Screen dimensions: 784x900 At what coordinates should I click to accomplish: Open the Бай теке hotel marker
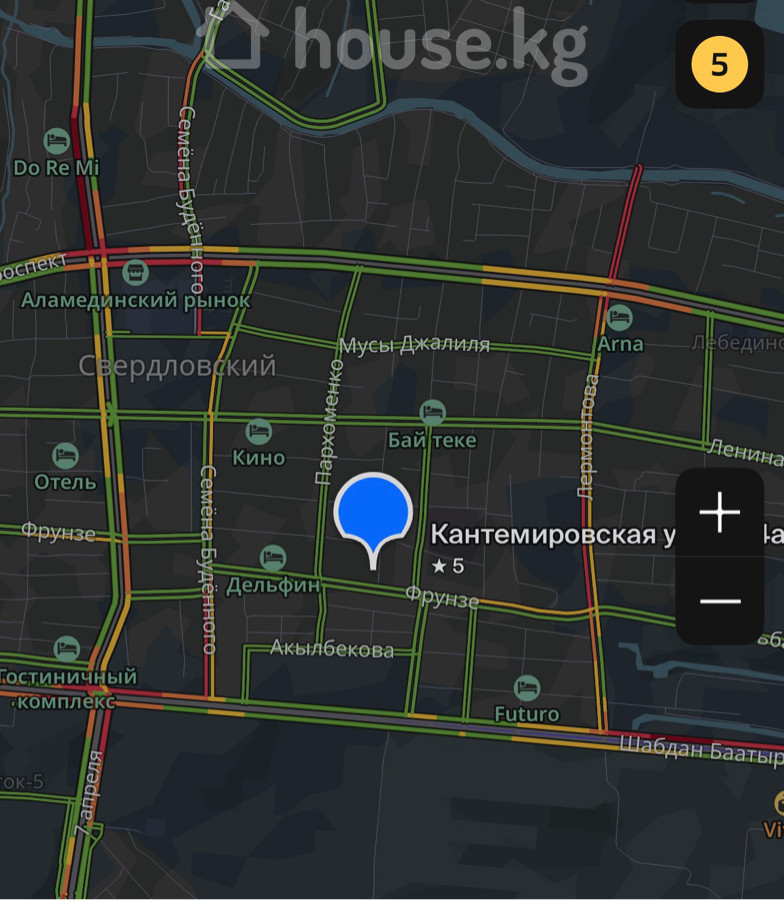432,412
